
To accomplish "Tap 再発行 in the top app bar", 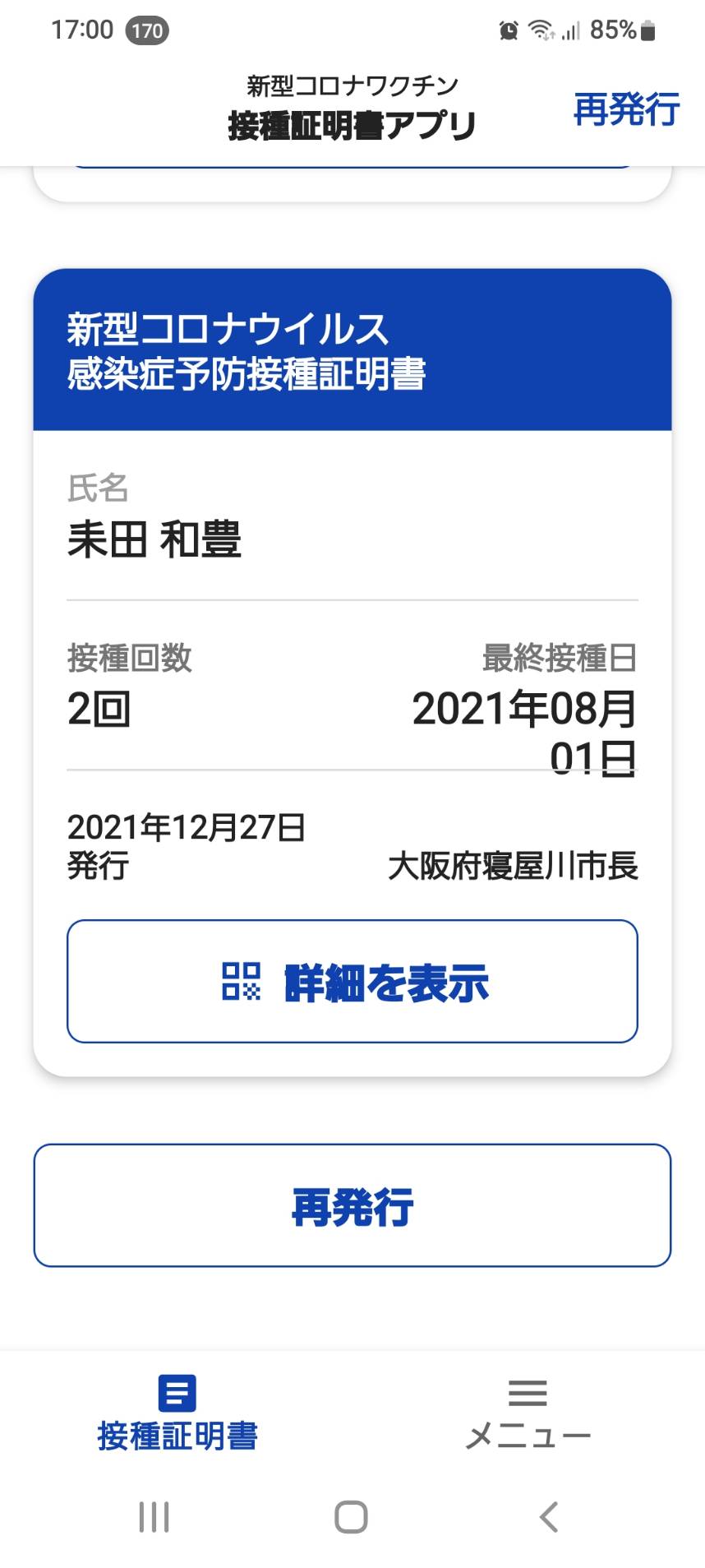I will [x=626, y=109].
